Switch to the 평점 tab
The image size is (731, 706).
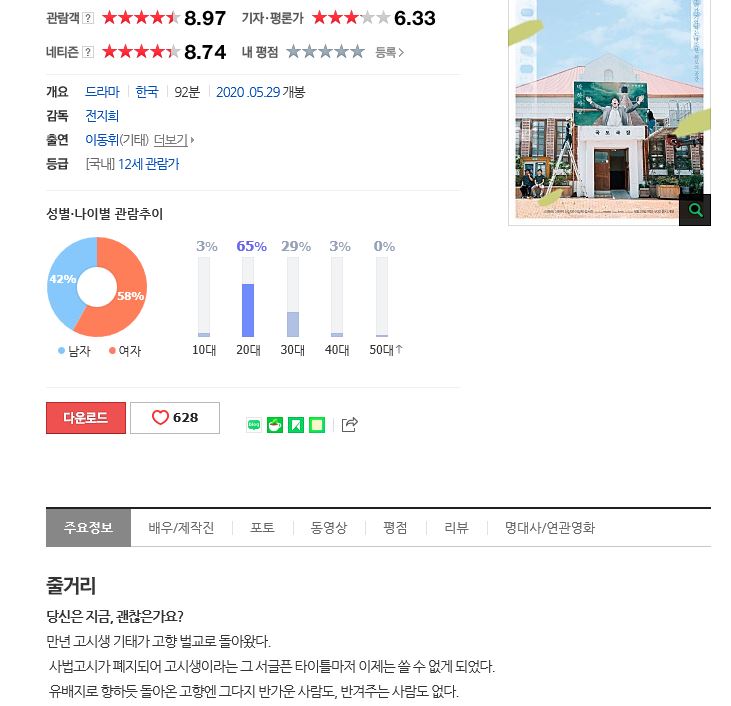[395, 528]
